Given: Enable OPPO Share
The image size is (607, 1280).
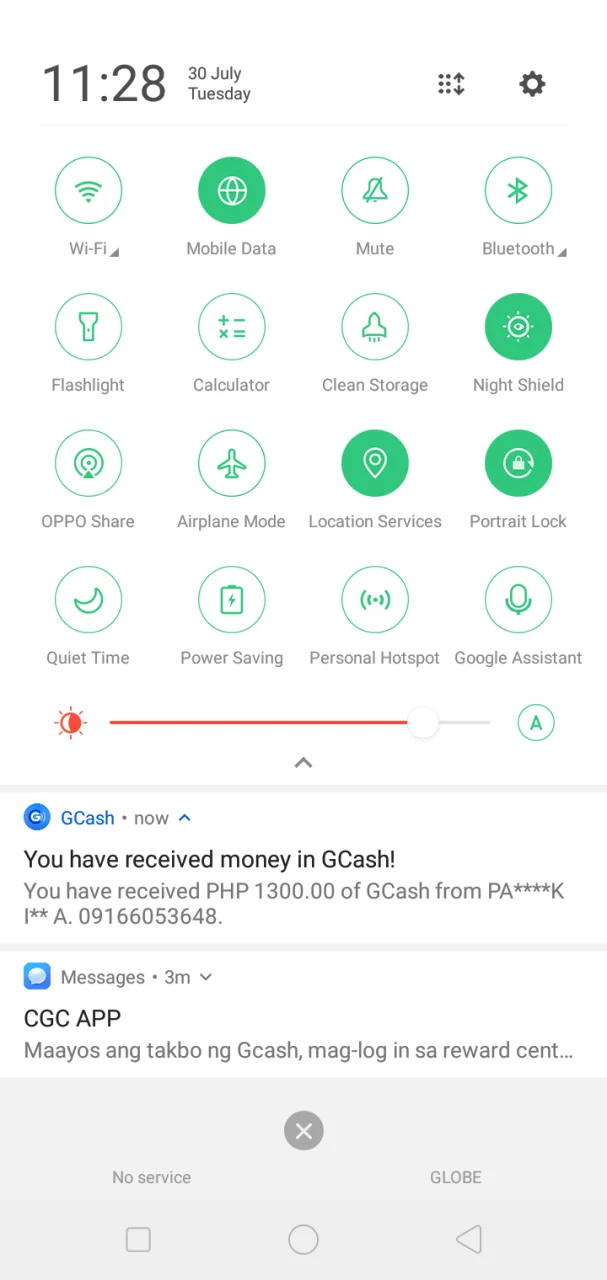Looking at the screenshot, I should pyautogui.click(x=88, y=463).
